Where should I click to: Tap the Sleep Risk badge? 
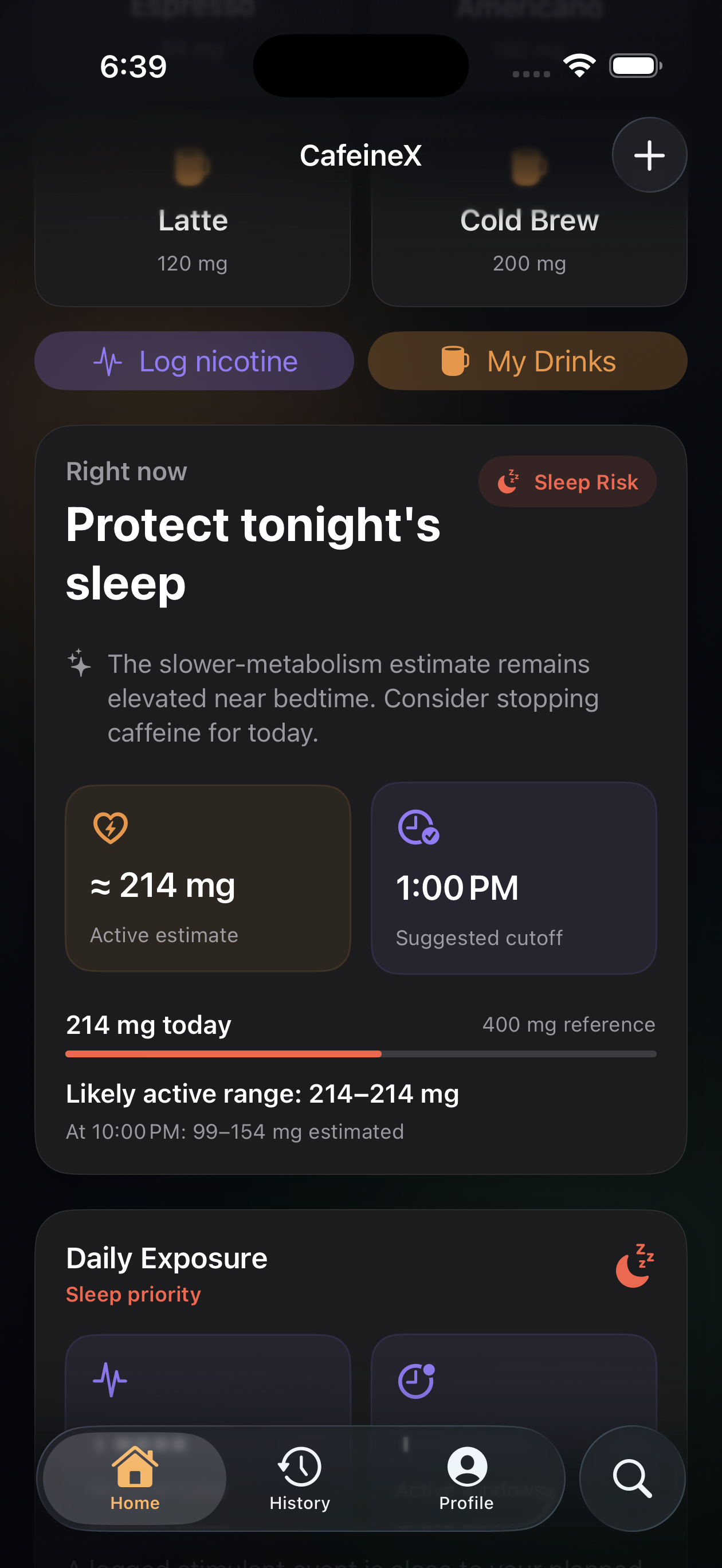tap(567, 481)
